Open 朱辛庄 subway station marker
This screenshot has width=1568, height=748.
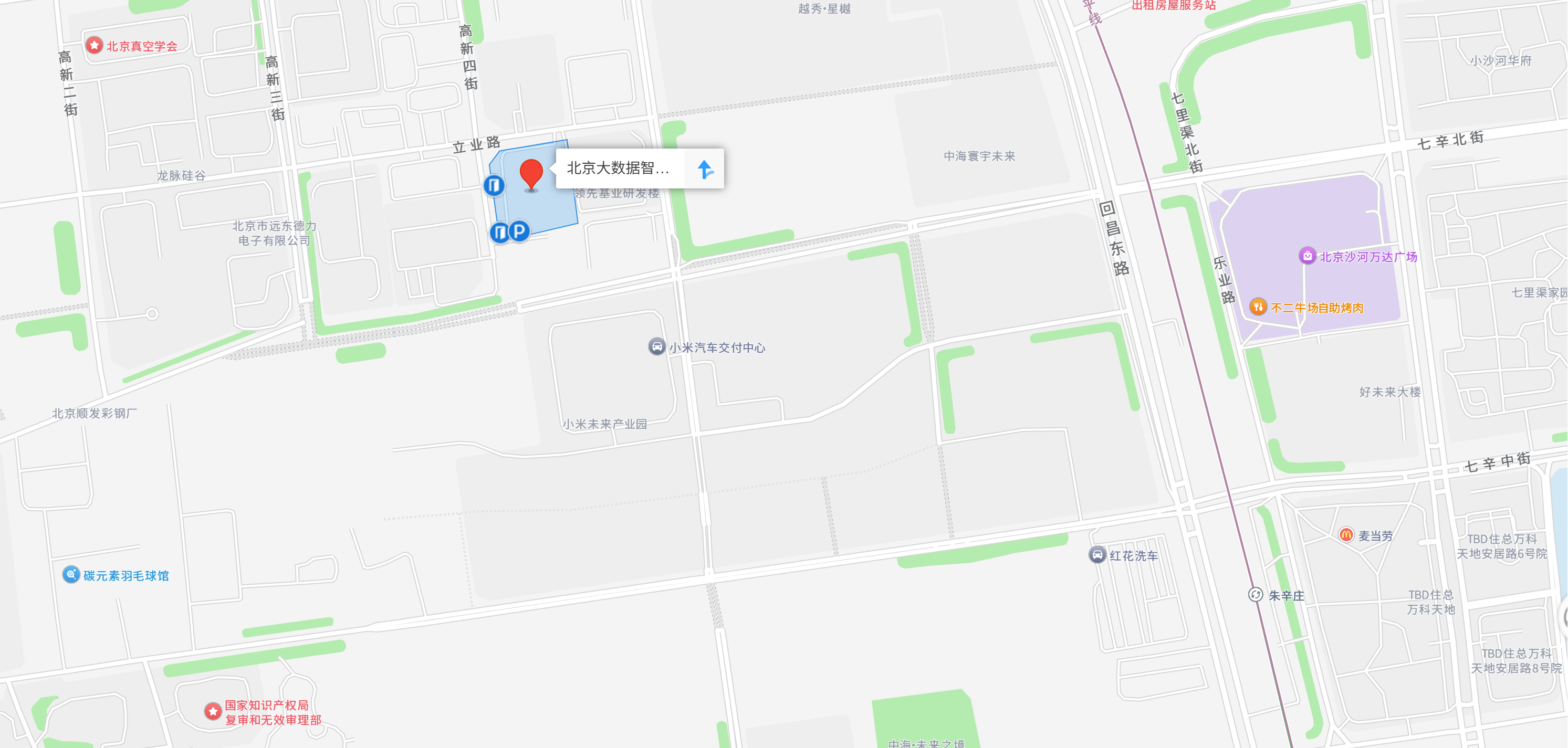1255,595
